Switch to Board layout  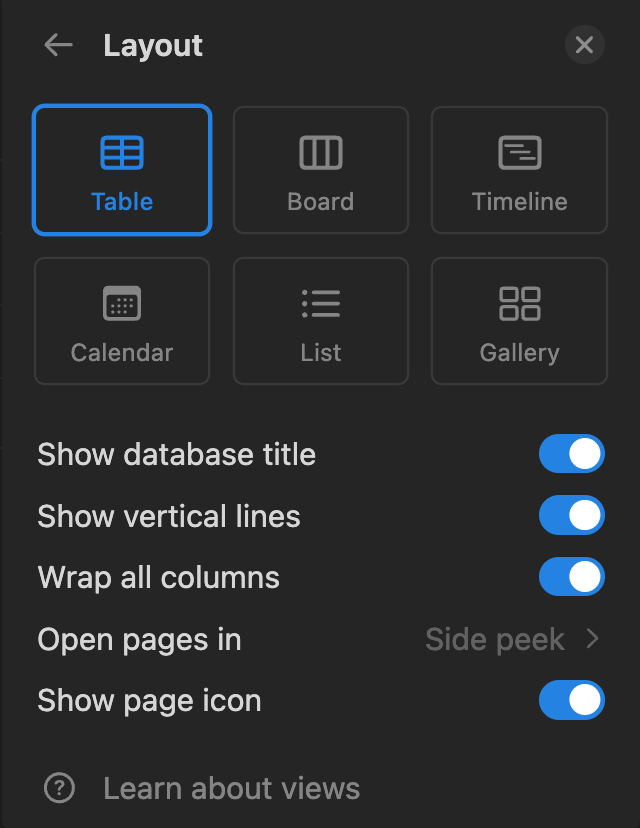coord(321,170)
